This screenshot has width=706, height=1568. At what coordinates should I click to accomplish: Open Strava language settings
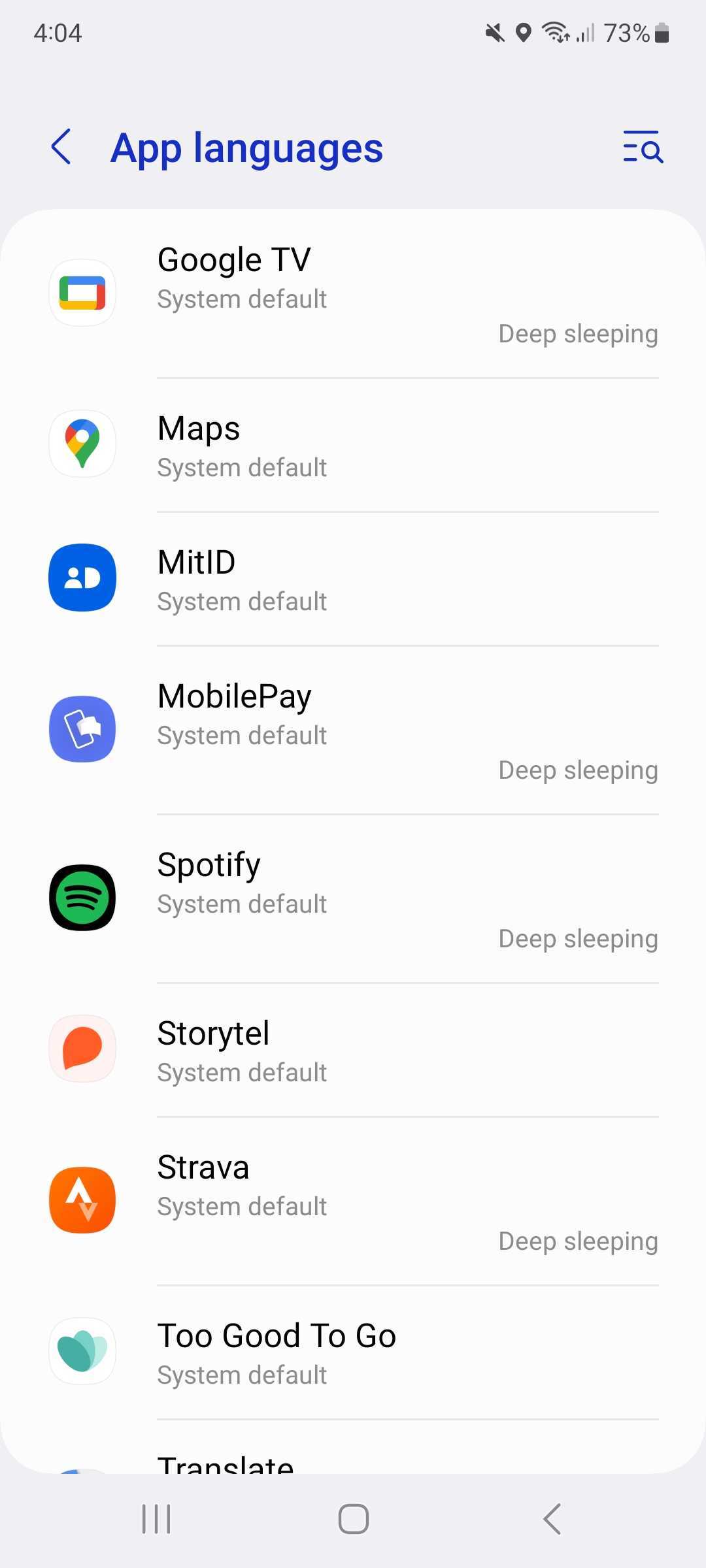[353, 1201]
